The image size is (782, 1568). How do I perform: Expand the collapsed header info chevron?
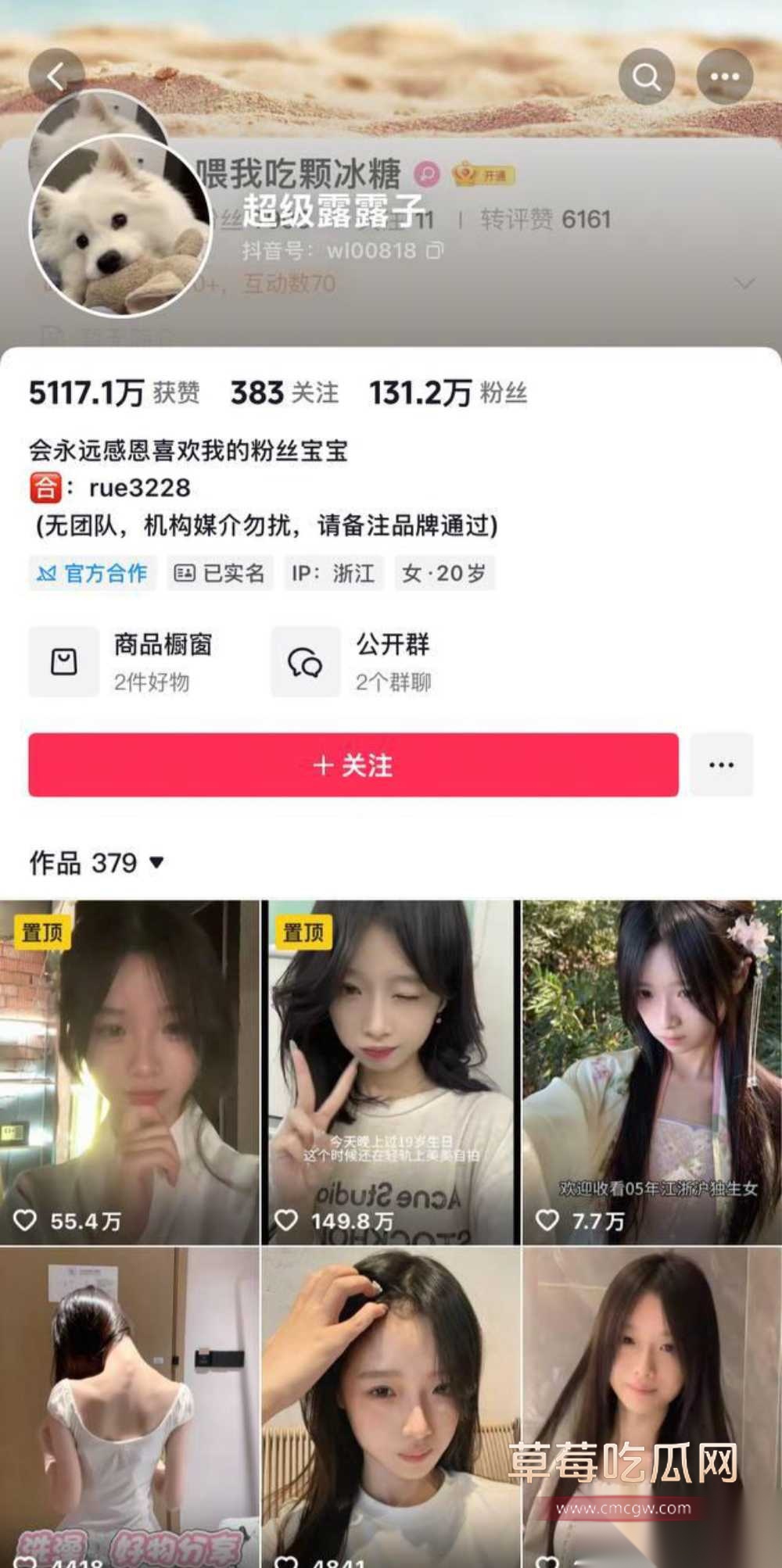[744, 283]
